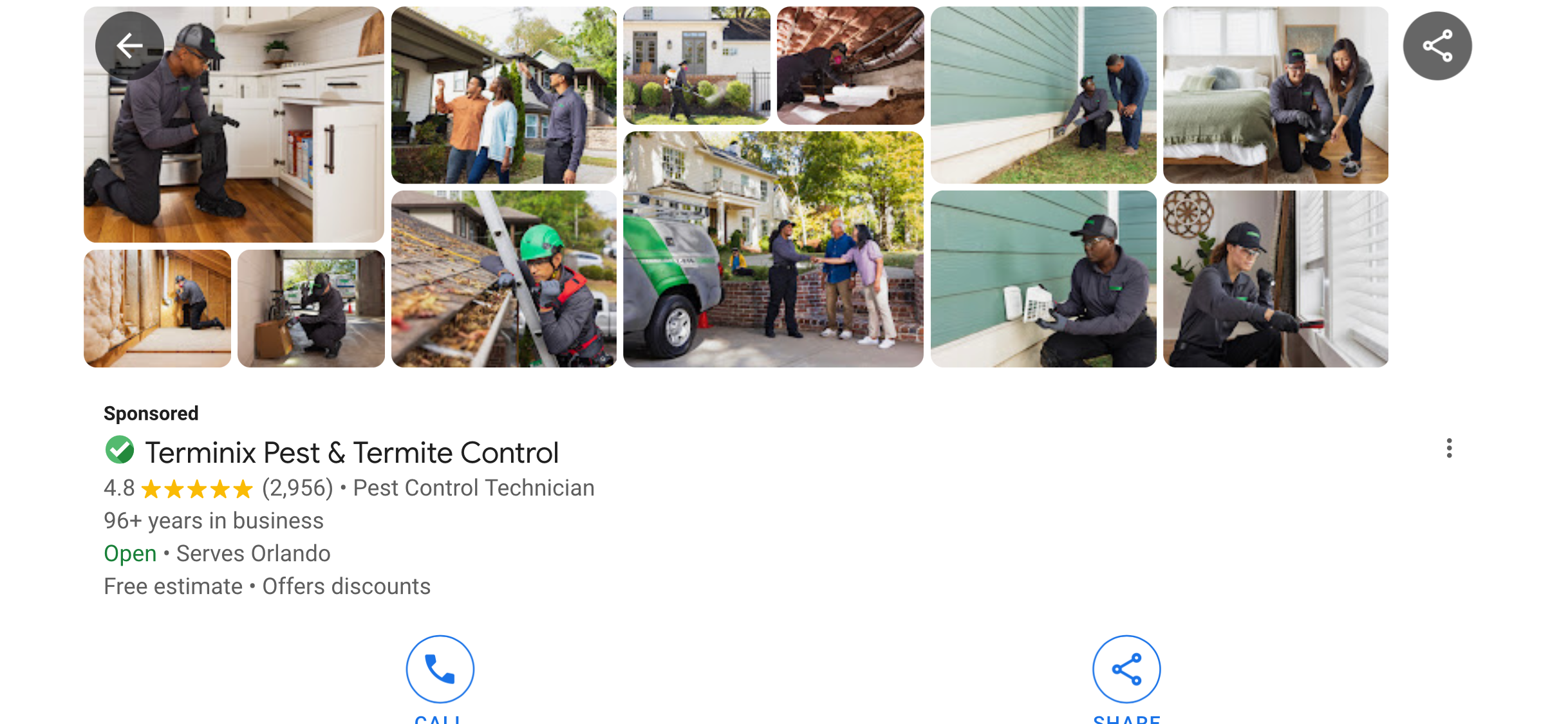View the window blinds inspection photo
1568x724 pixels.
(1275, 279)
